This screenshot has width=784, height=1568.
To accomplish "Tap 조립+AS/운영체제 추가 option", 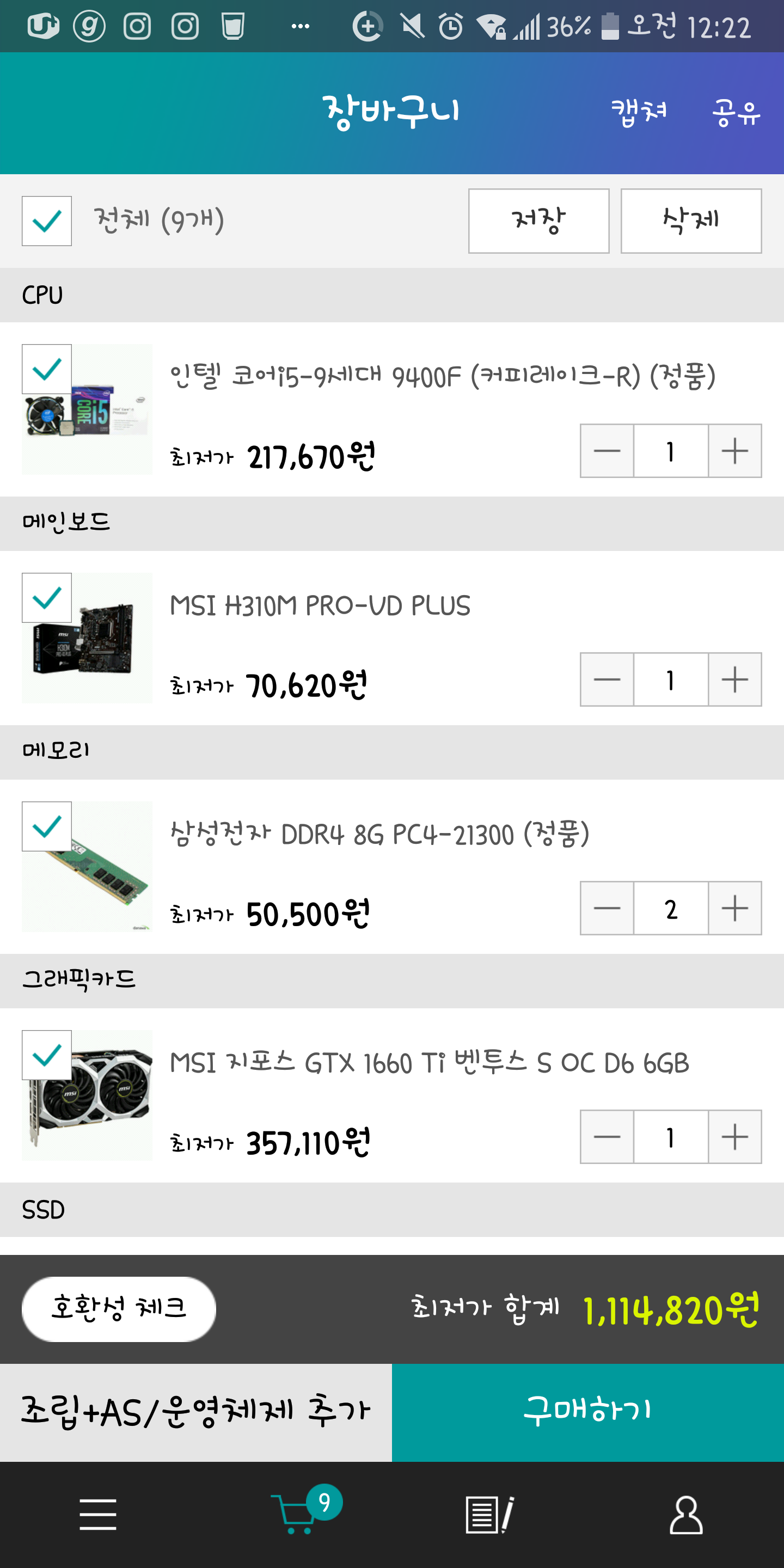I will 196,1412.
